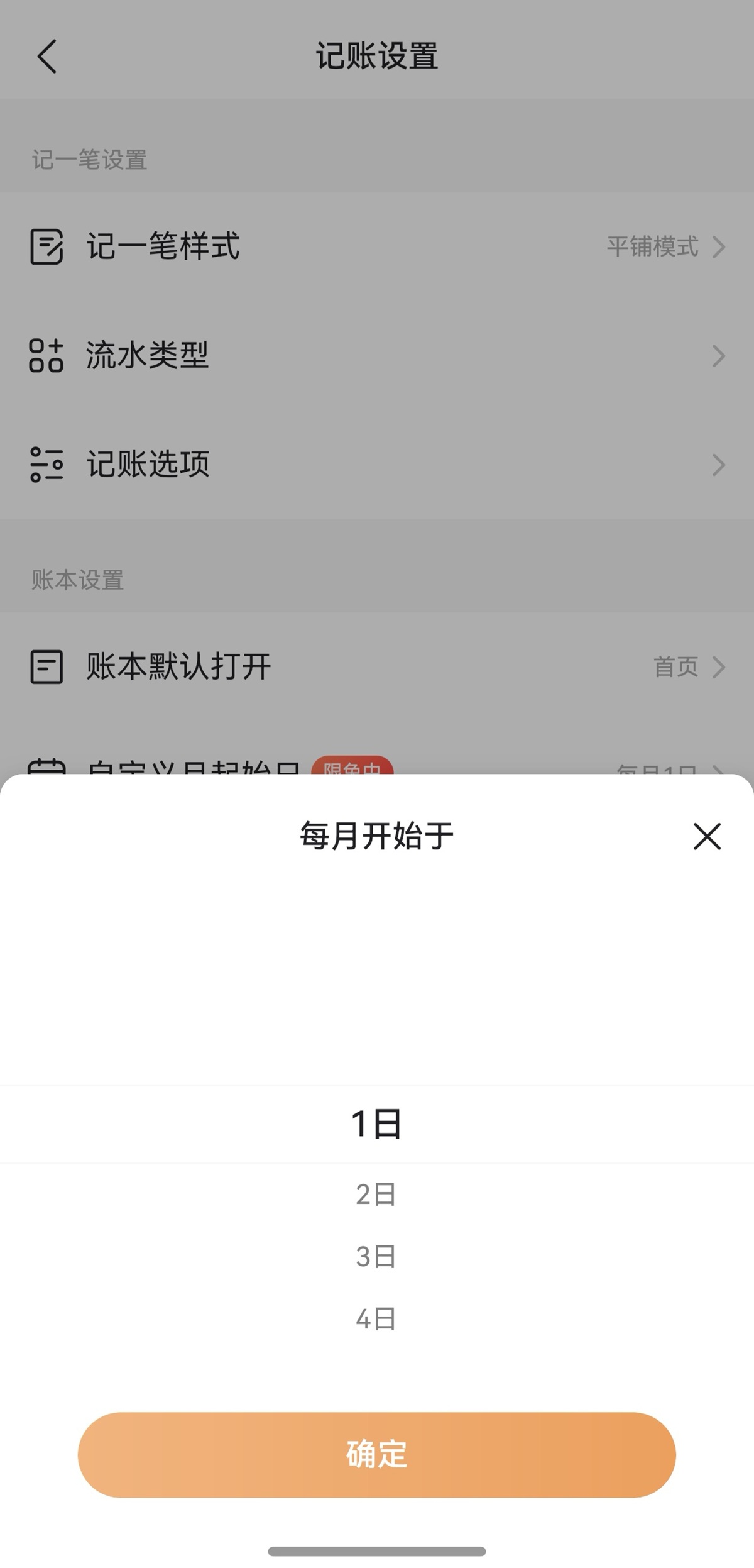Close the 每月开始于 picker with the X
754x1568 pixels.
[706, 837]
